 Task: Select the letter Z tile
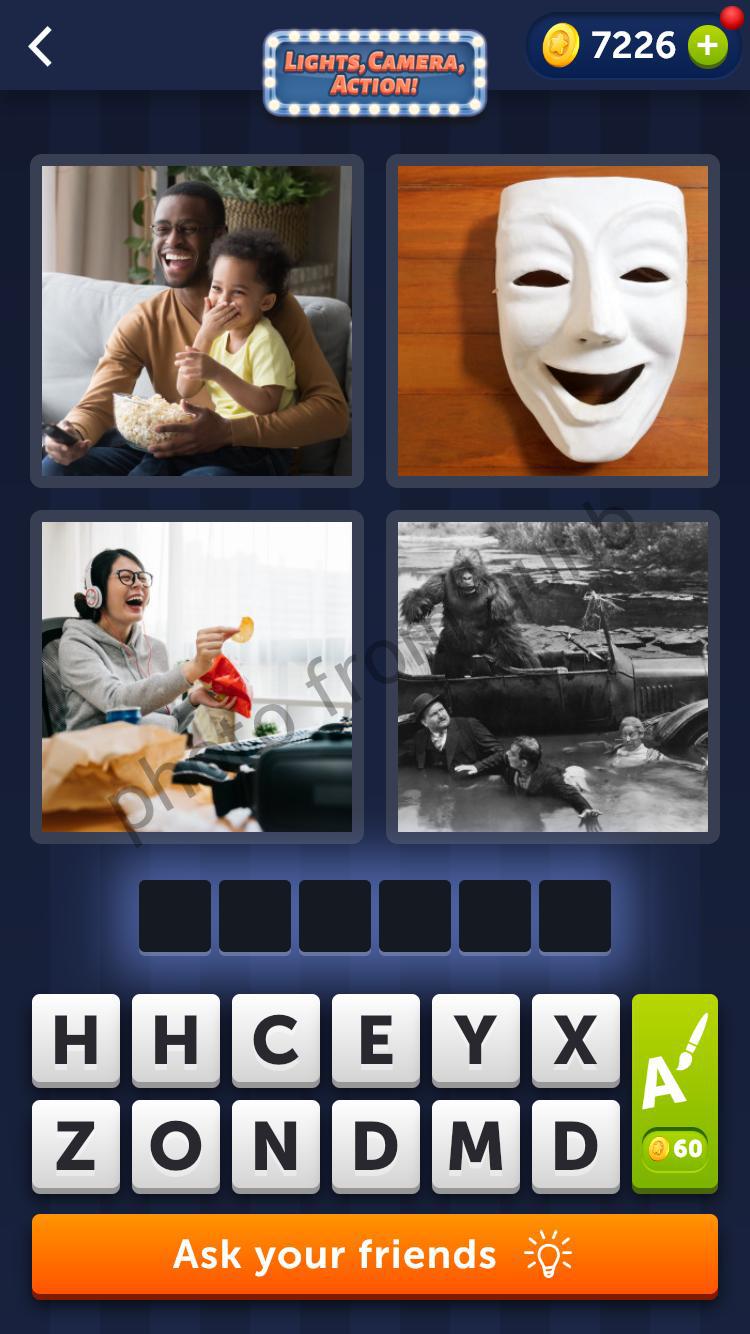pyautogui.click(x=76, y=1146)
